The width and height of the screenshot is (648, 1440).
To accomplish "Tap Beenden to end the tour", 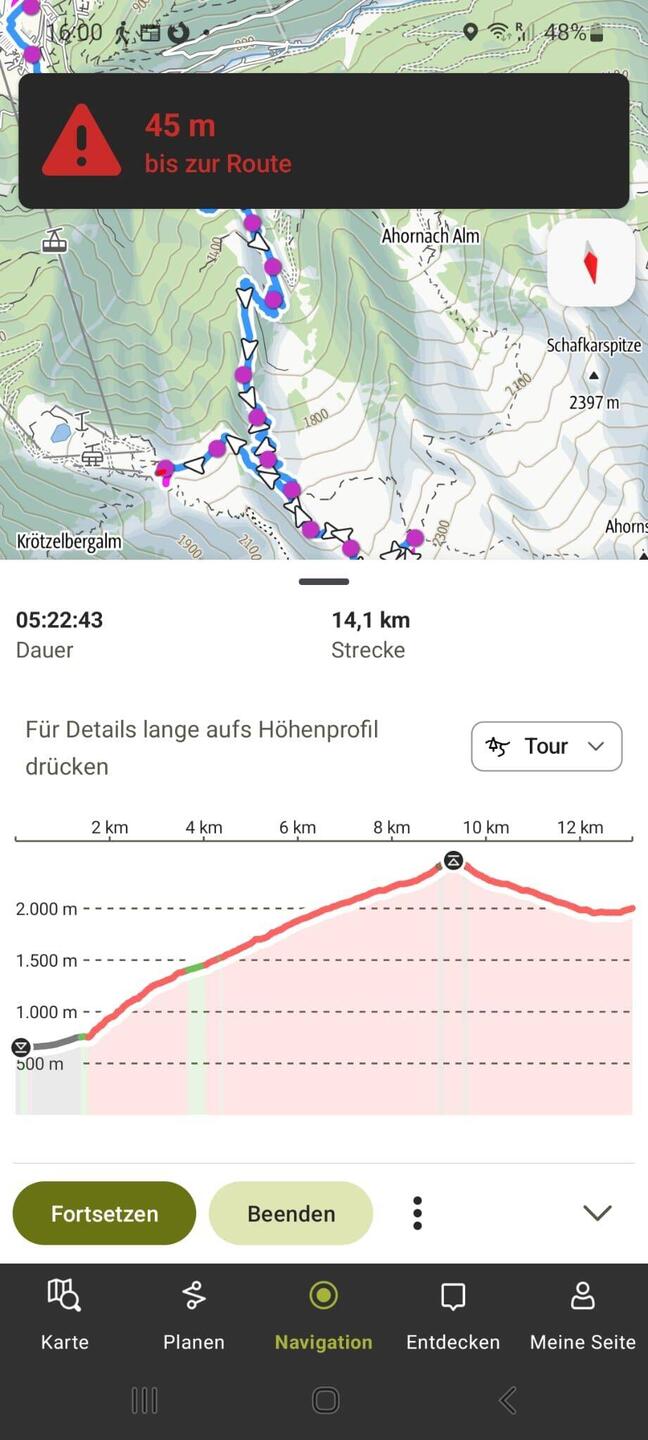I will (291, 1213).
